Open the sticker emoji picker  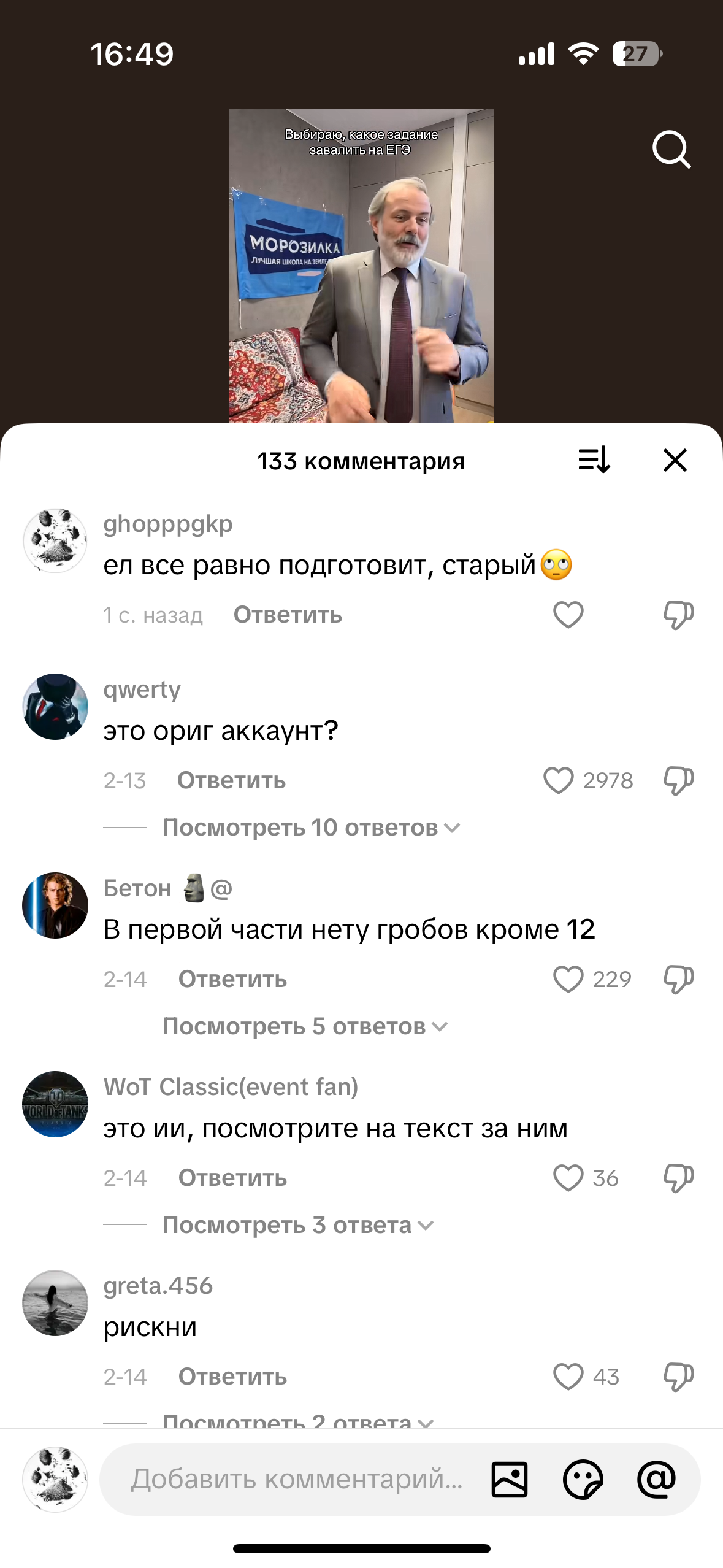pos(583,1479)
